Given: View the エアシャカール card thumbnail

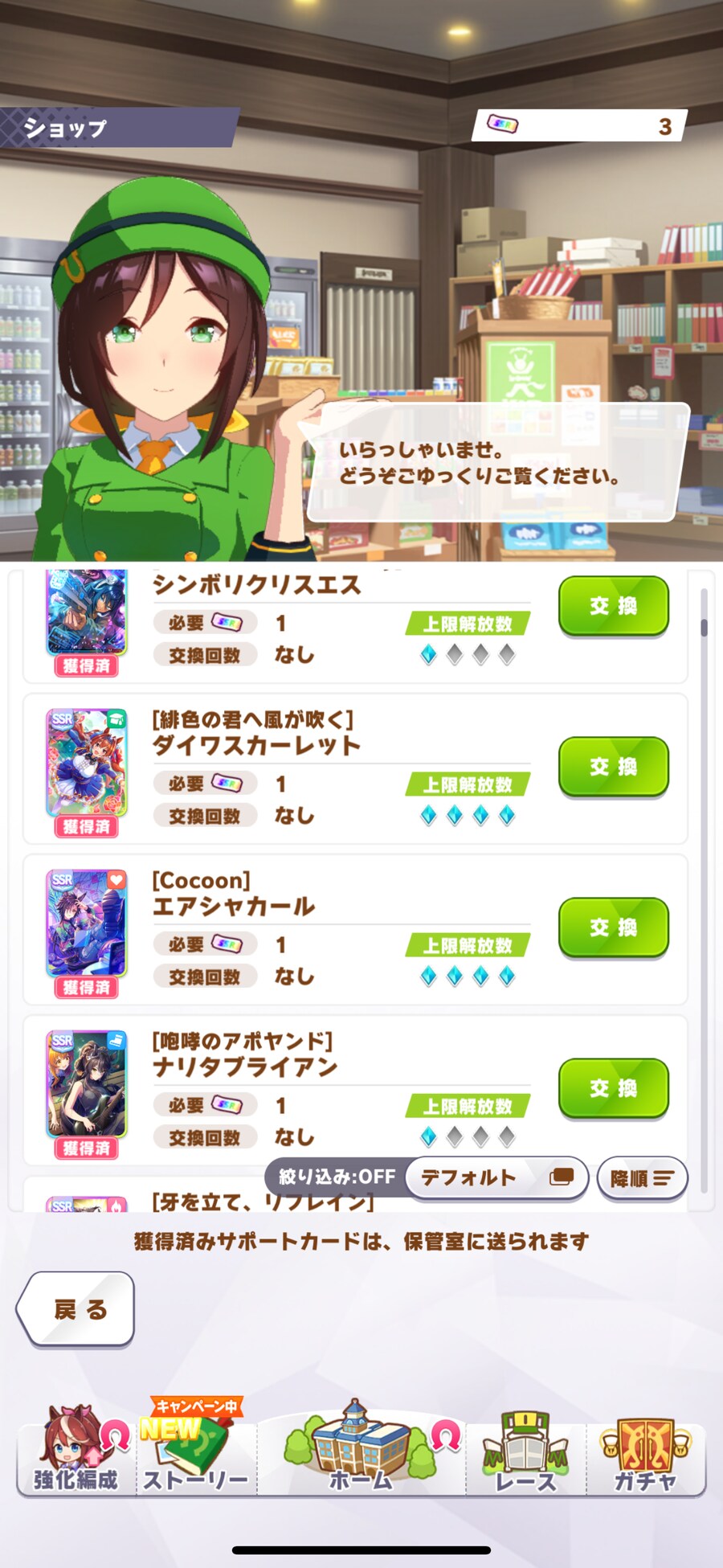Looking at the screenshot, I should click(x=87, y=923).
